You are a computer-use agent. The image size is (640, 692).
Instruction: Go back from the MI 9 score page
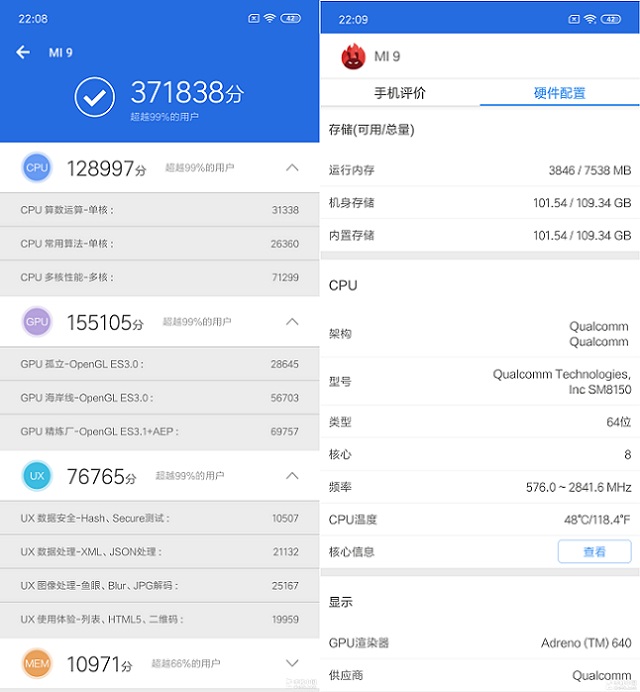click(23, 52)
